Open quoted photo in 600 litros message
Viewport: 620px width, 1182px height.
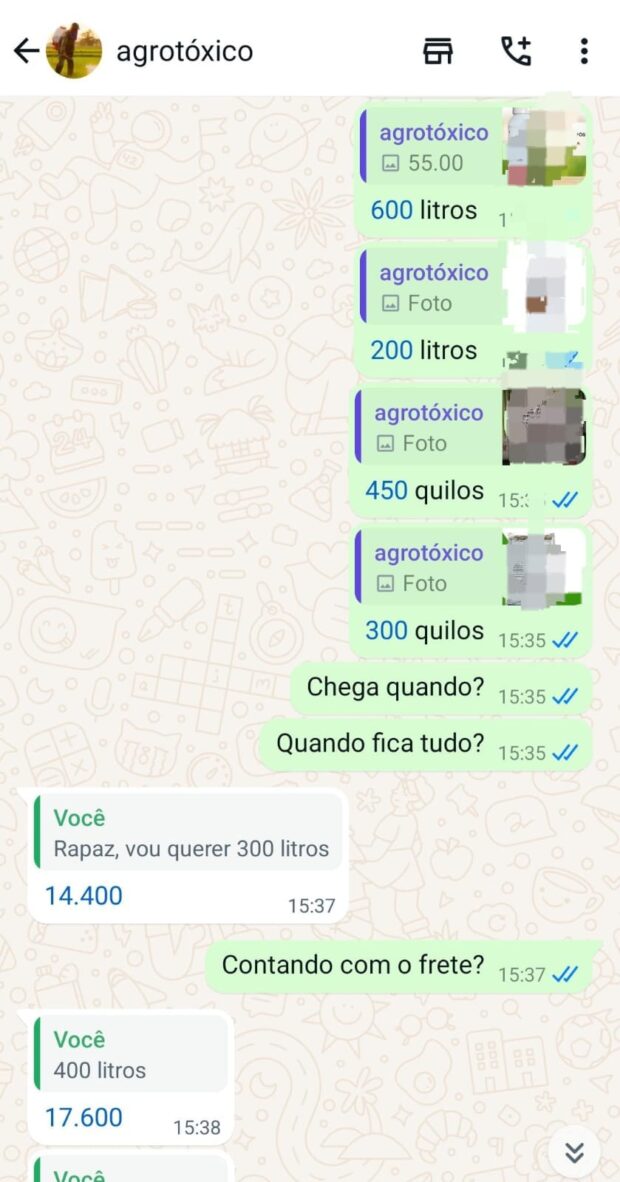(x=543, y=147)
